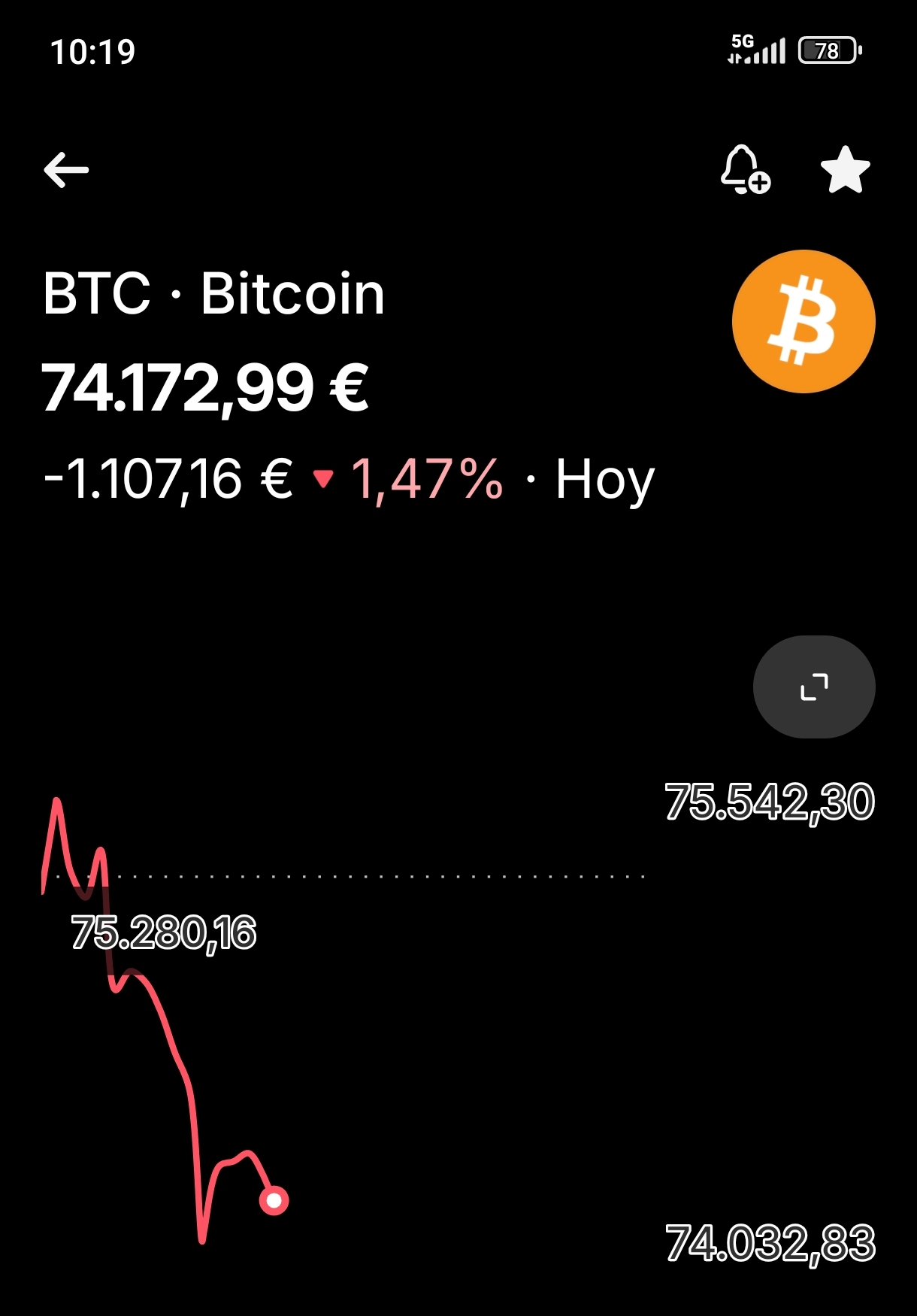Toggle the Bitcoin favorite star
Image resolution: width=917 pixels, height=1316 pixels.
pos(845,169)
